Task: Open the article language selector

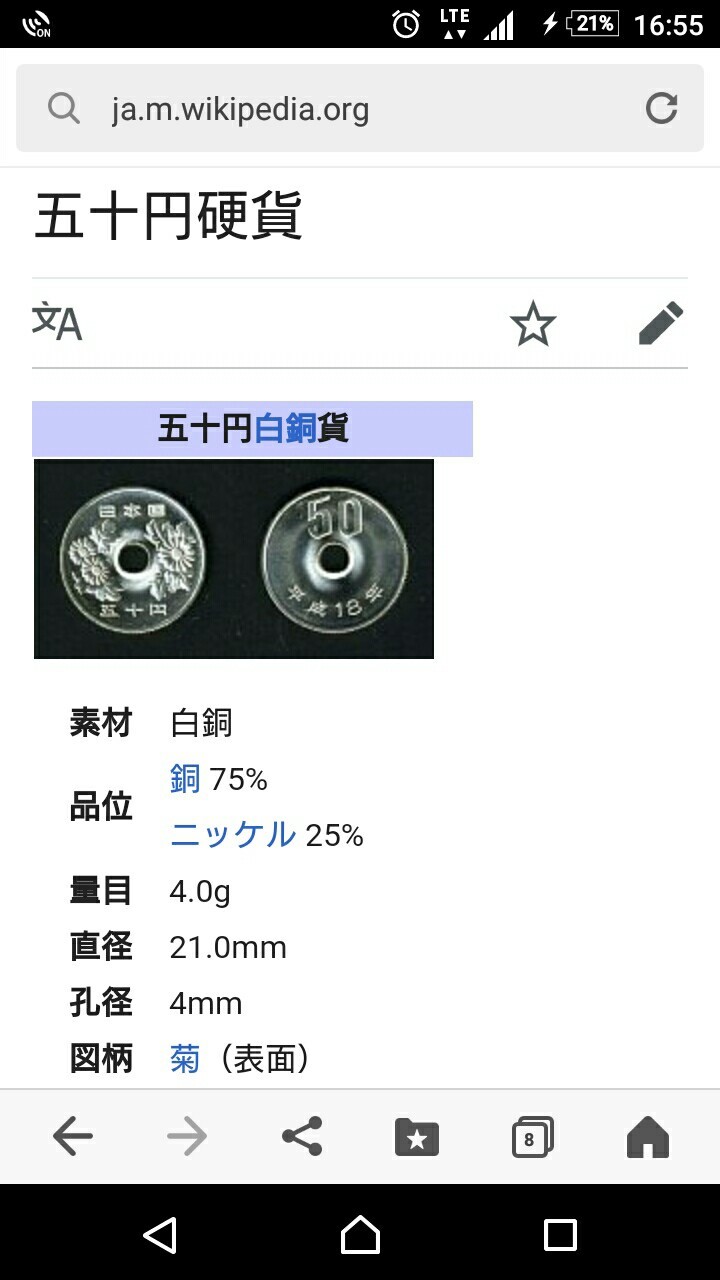Action: 57,322
